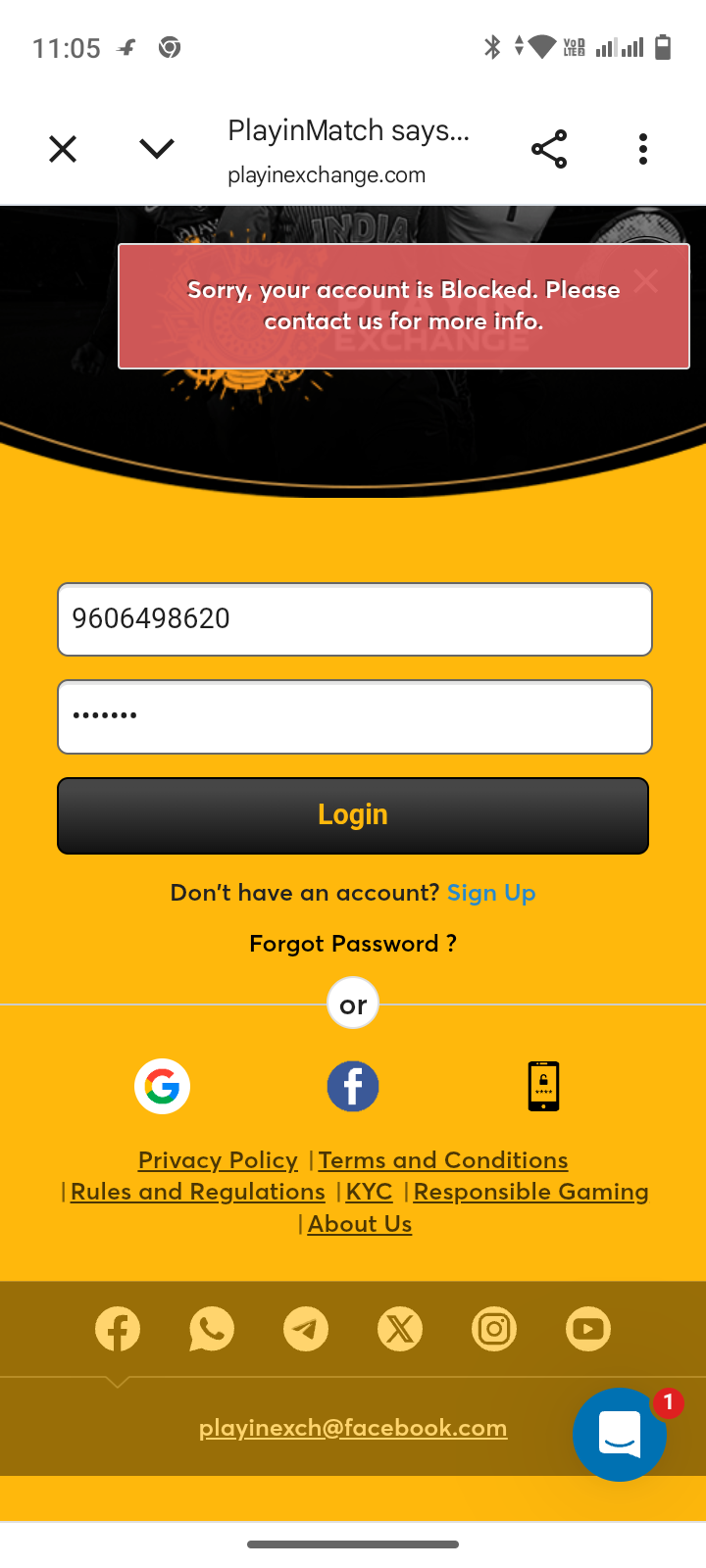
Task: Tap the Login button
Action: (353, 815)
